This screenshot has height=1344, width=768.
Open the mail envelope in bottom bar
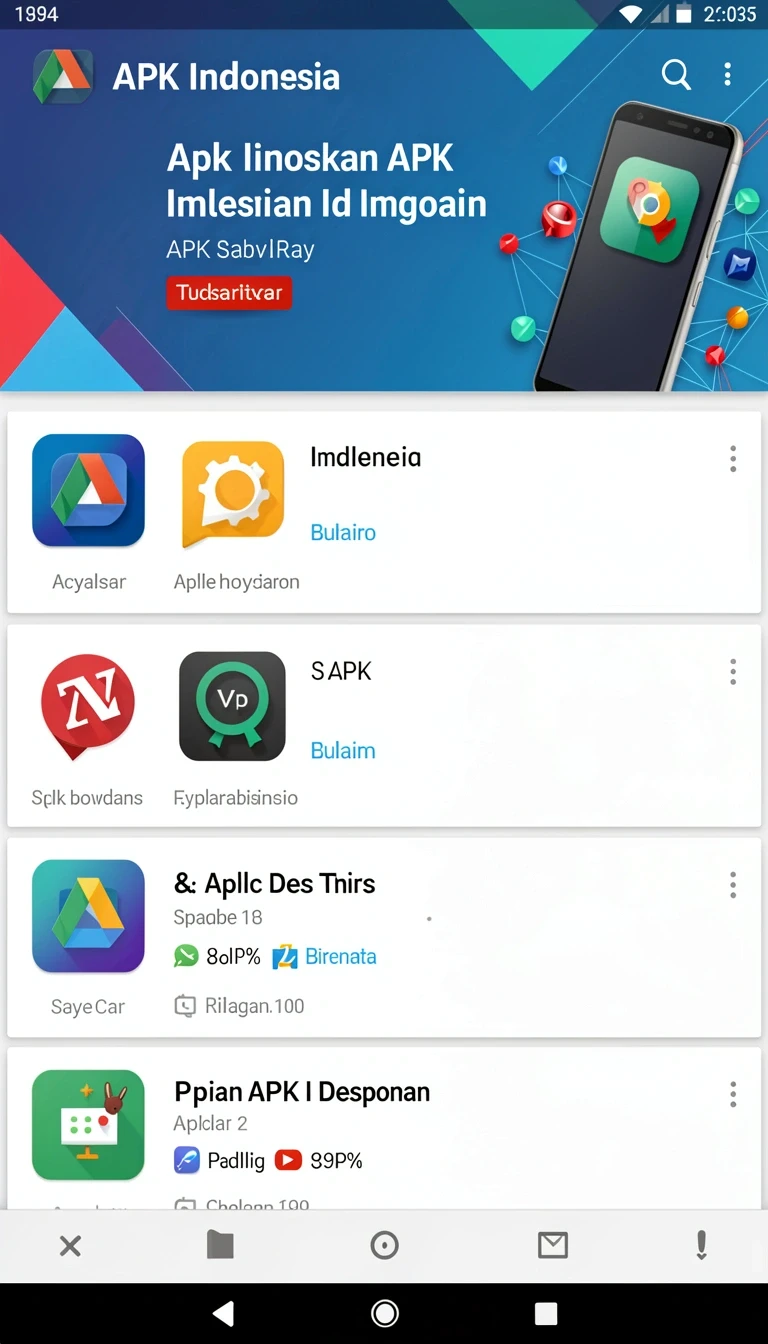pos(553,1245)
